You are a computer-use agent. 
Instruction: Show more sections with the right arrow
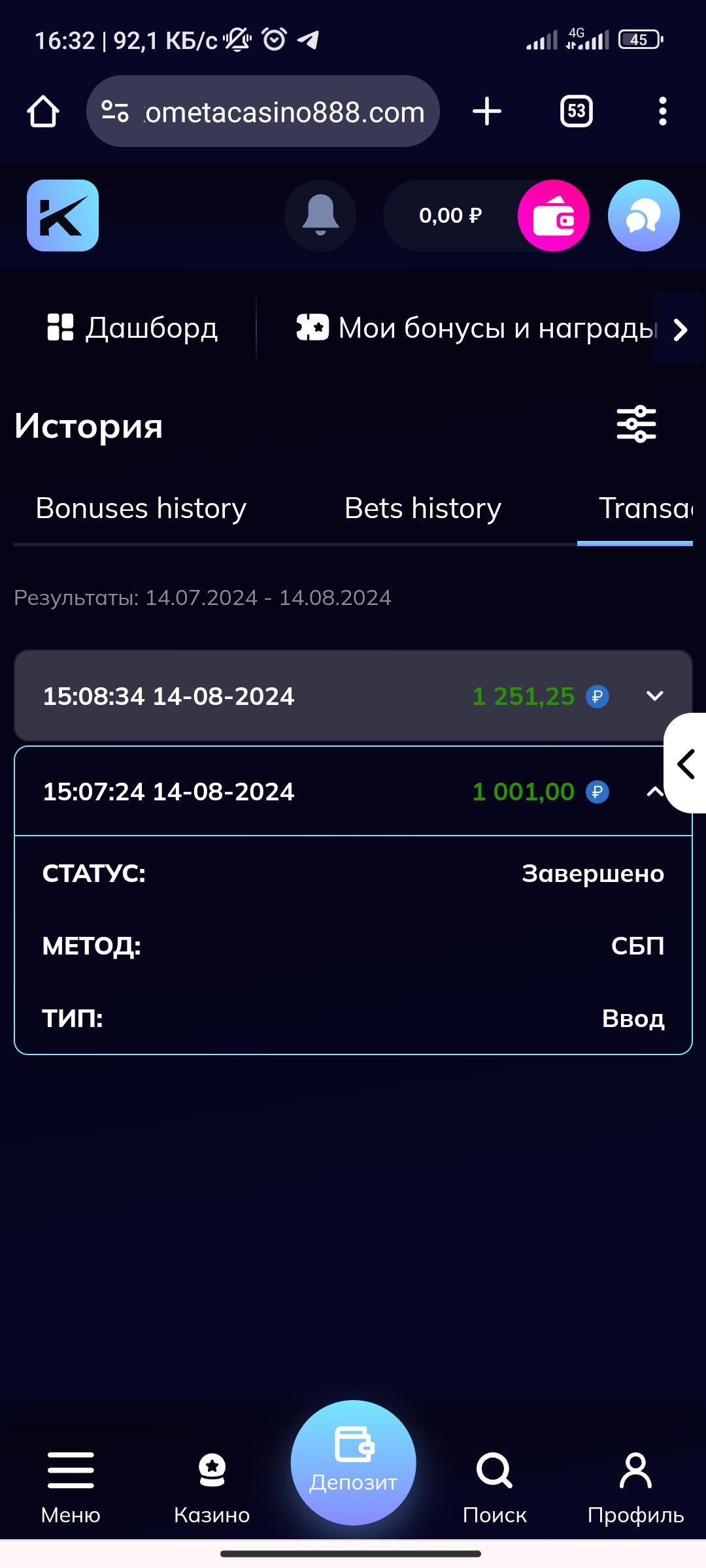[x=680, y=329]
